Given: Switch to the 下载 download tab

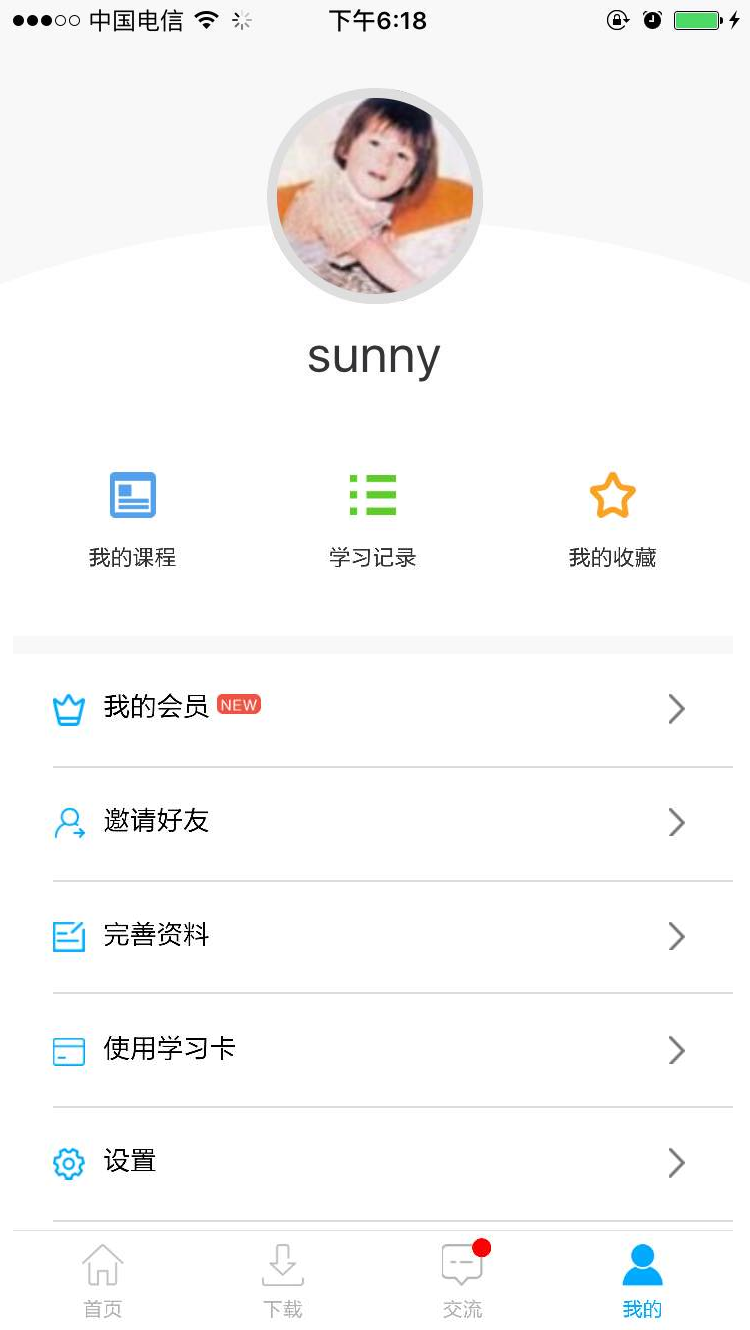Looking at the screenshot, I should 283,1281.
